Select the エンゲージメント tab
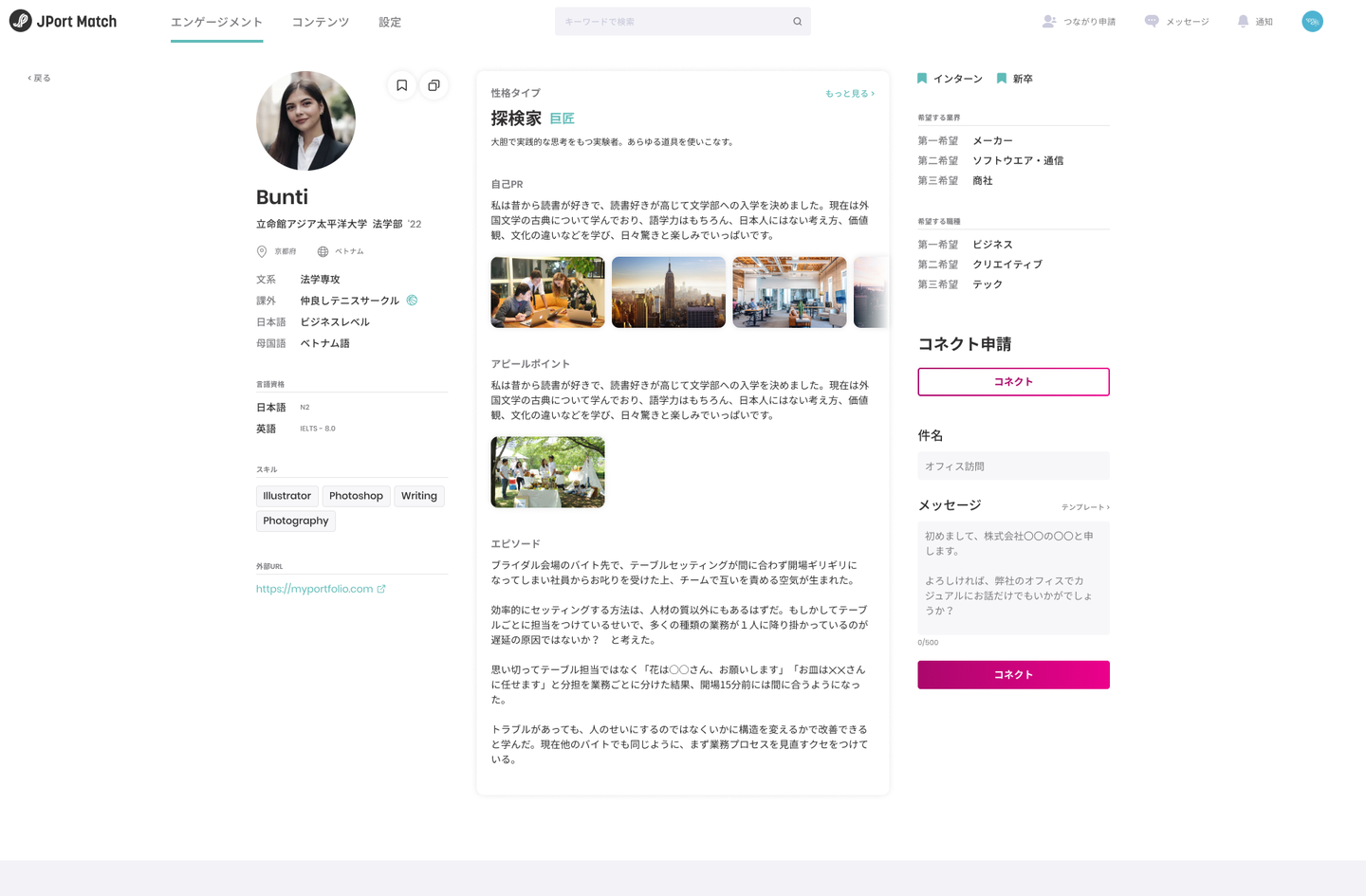The width and height of the screenshot is (1366, 896). (x=216, y=22)
